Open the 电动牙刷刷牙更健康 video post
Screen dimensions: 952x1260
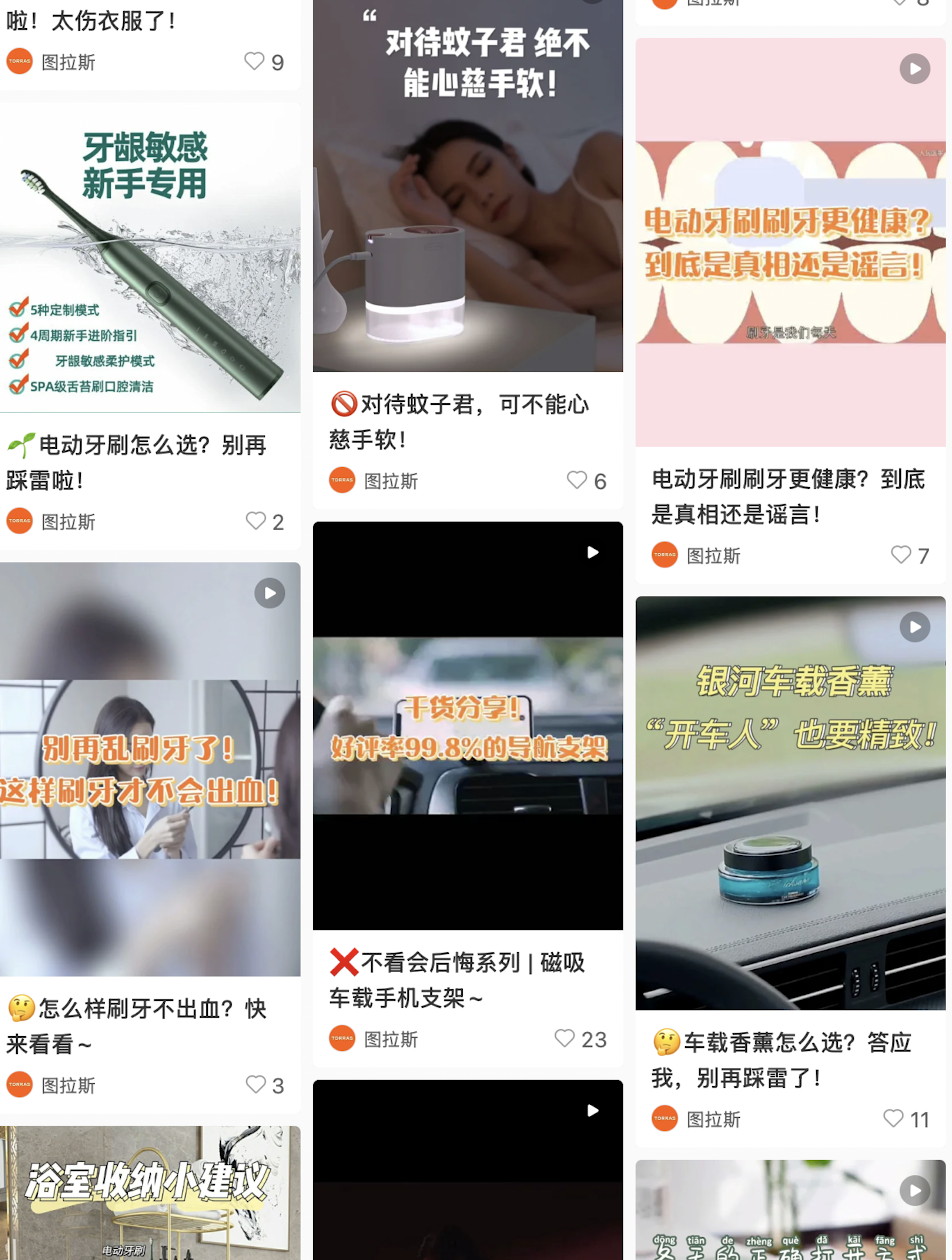pyautogui.click(x=790, y=242)
